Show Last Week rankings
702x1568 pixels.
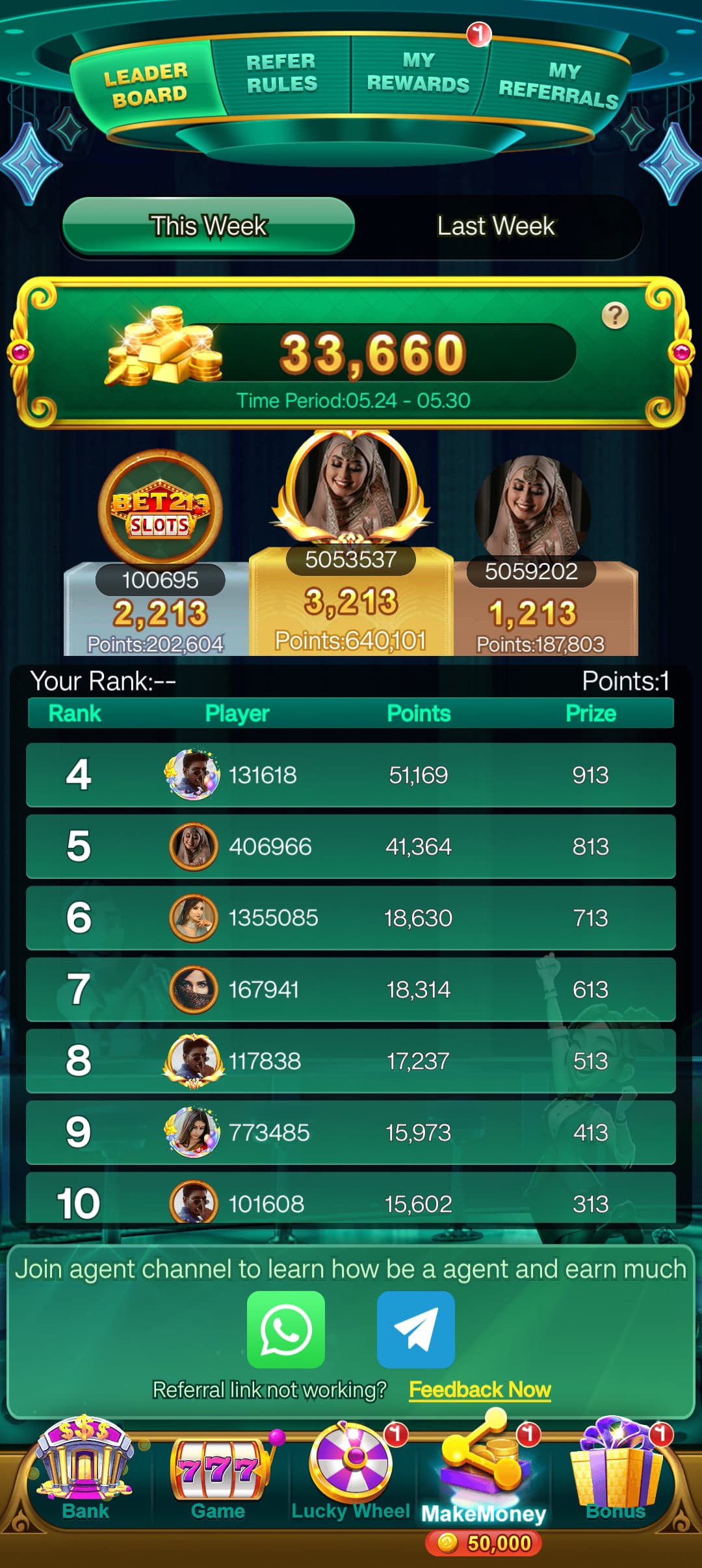tap(496, 226)
